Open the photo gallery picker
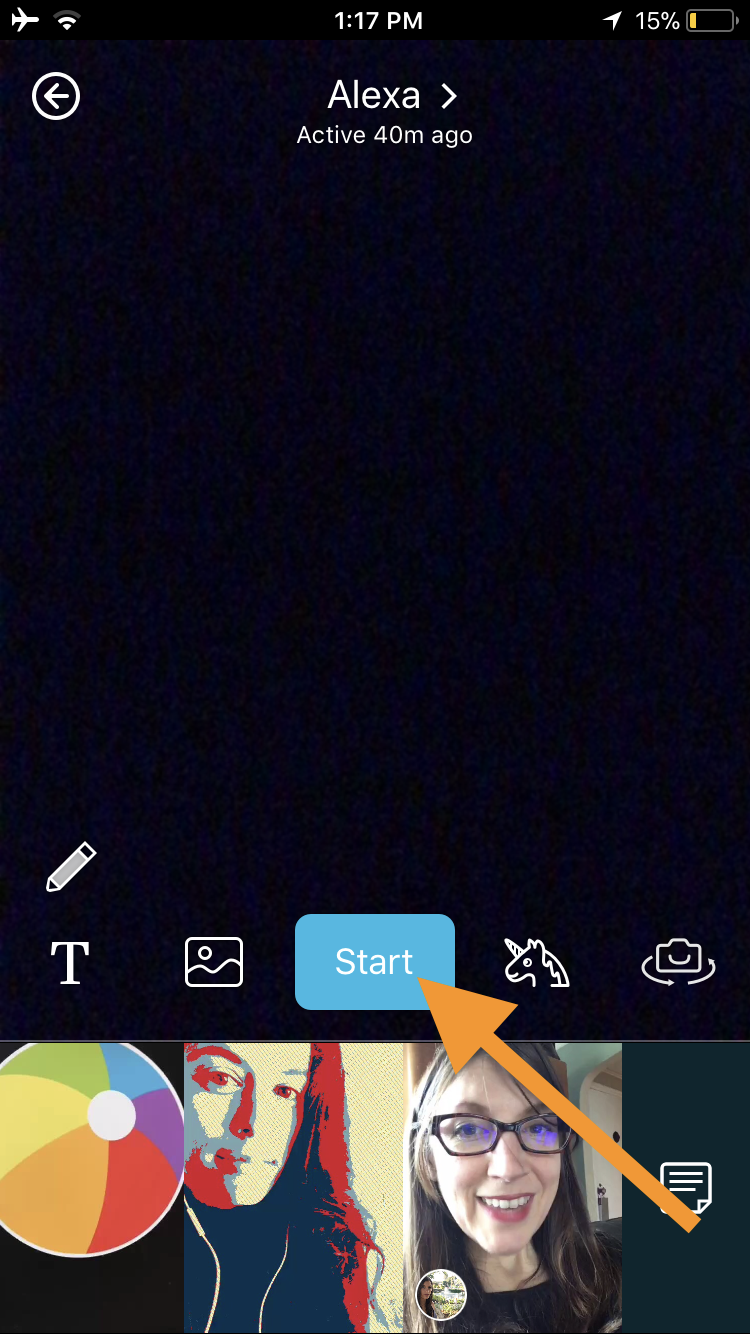 coord(214,962)
